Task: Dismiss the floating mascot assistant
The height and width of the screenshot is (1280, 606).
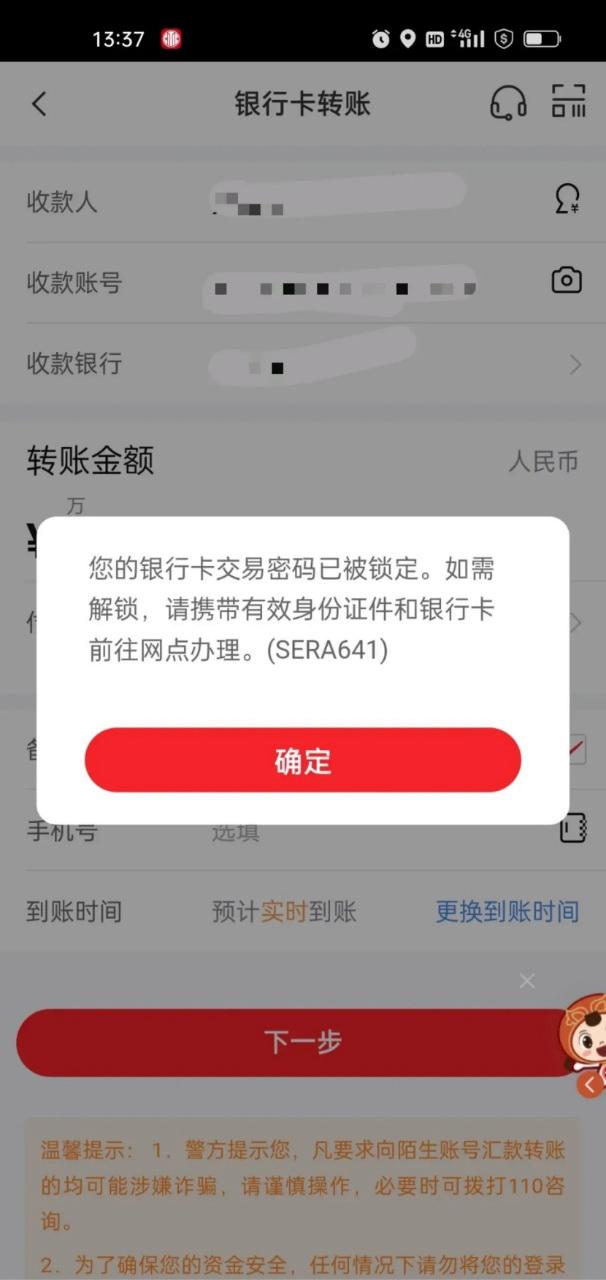Action: click(x=527, y=981)
